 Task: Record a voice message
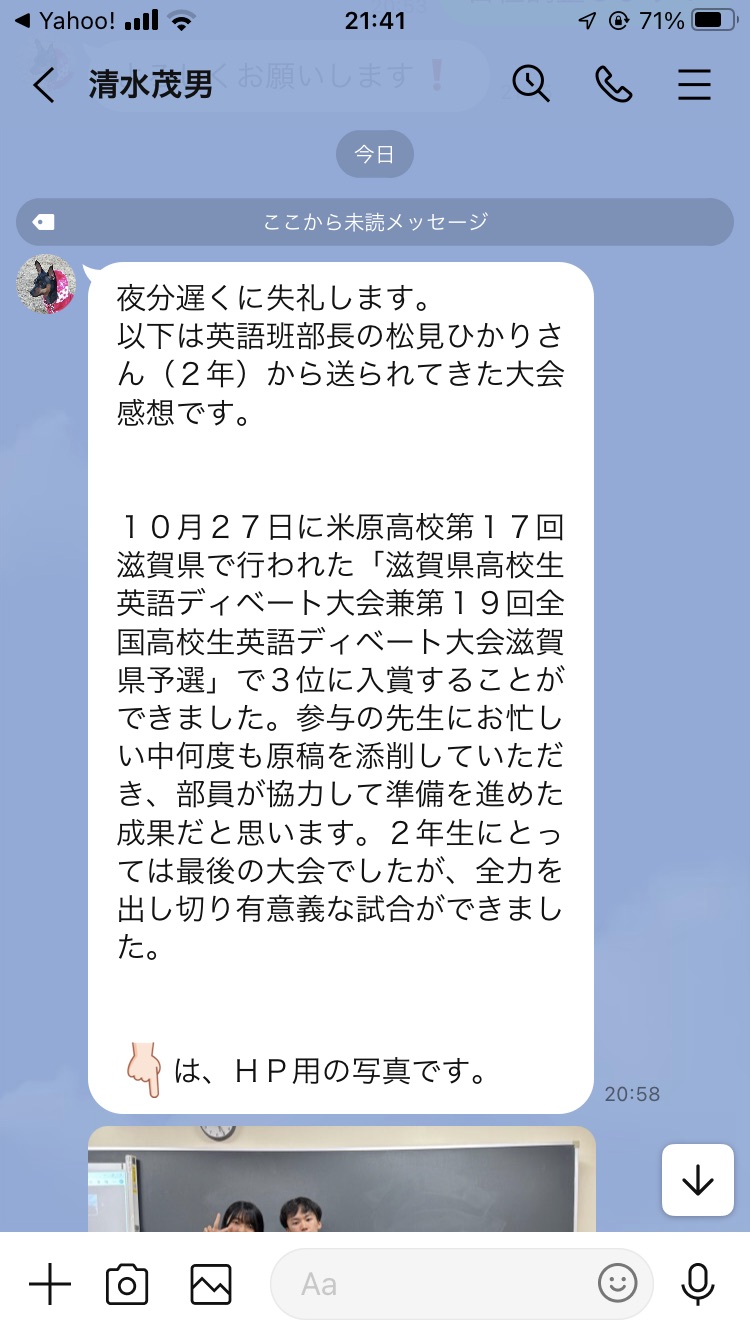pyautogui.click(x=697, y=1284)
